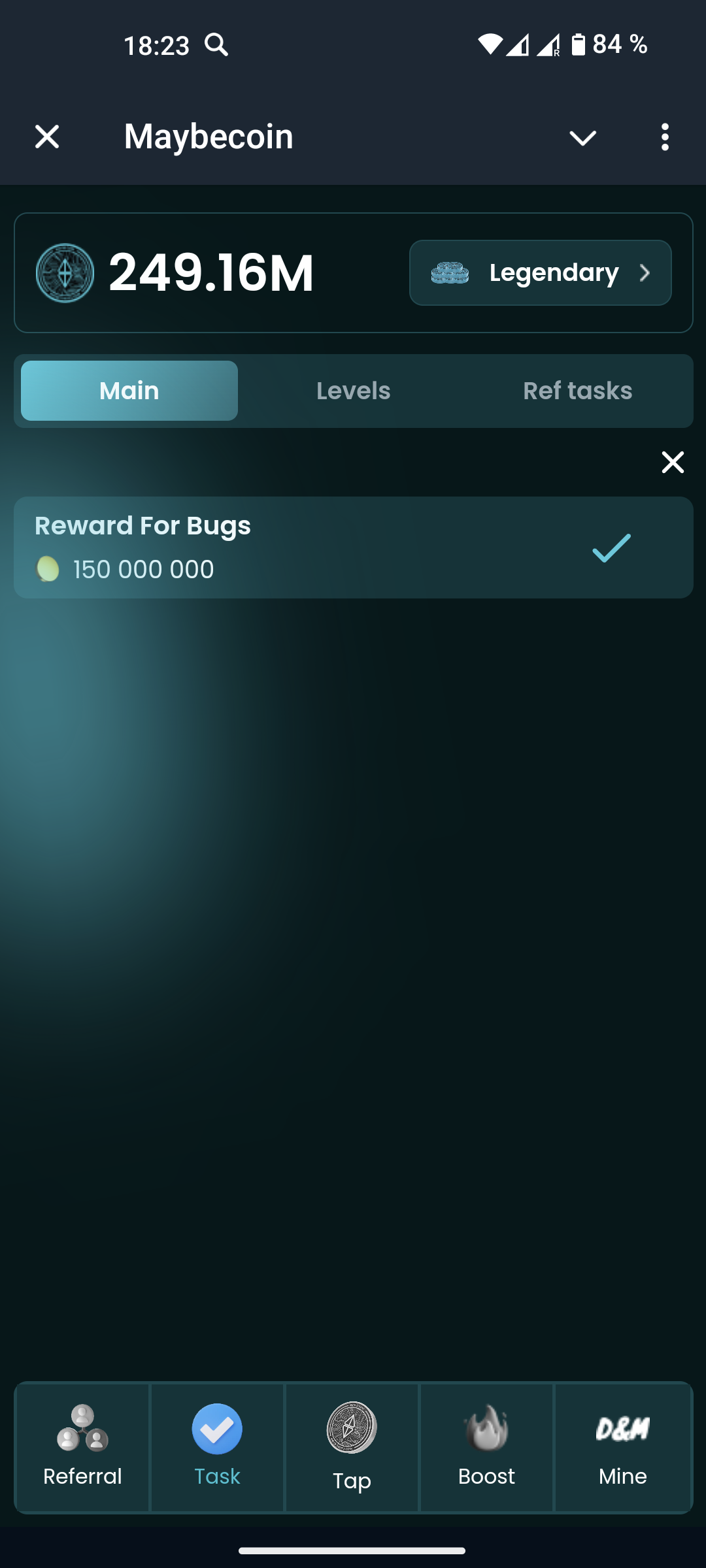Open the Boost section
The width and height of the screenshot is (706, 1568).
[x=486, y=1446]
